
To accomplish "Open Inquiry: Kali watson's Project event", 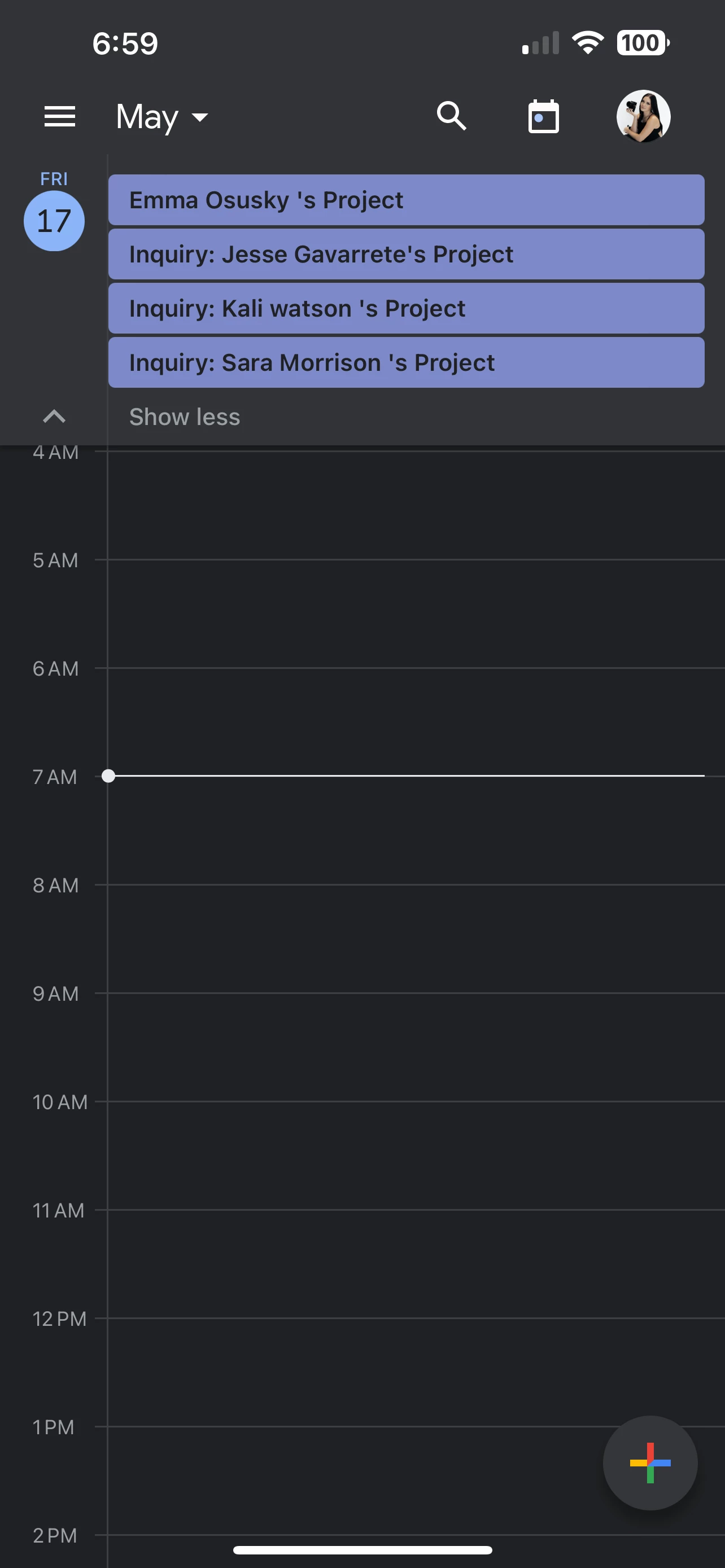I will click(x=406, y=309).
